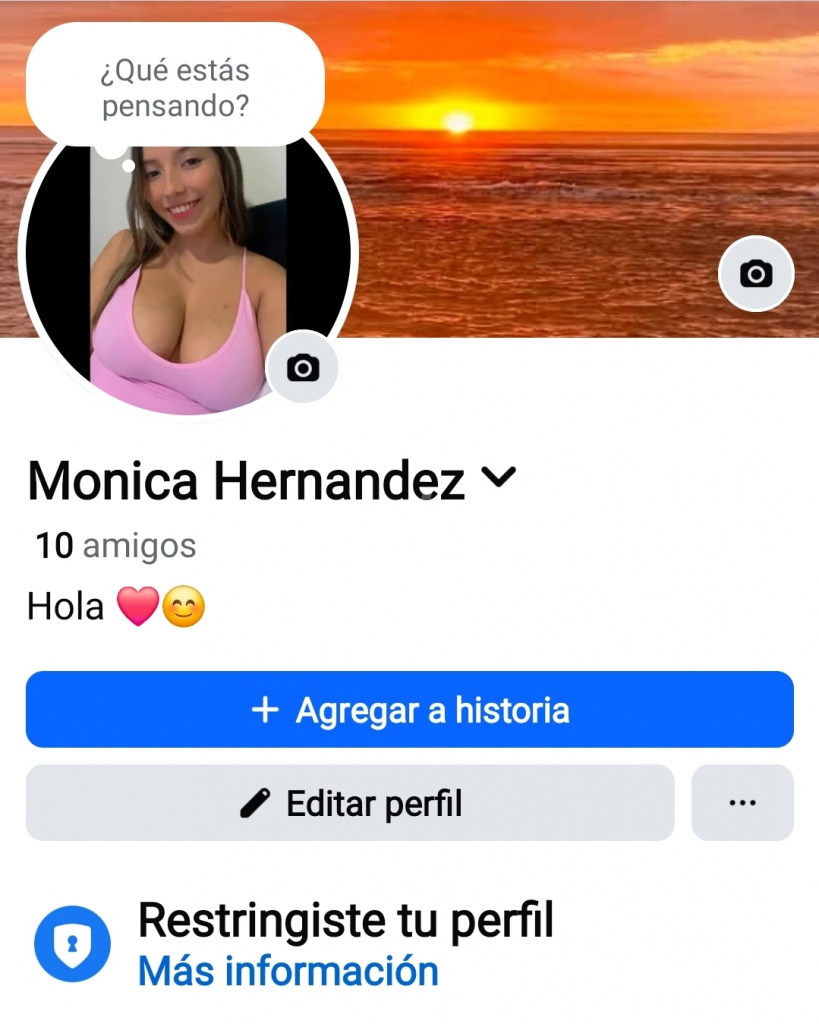Screen dimensions: 819x1024
Task: Open Editar perfil
Action: coord(350,803)
